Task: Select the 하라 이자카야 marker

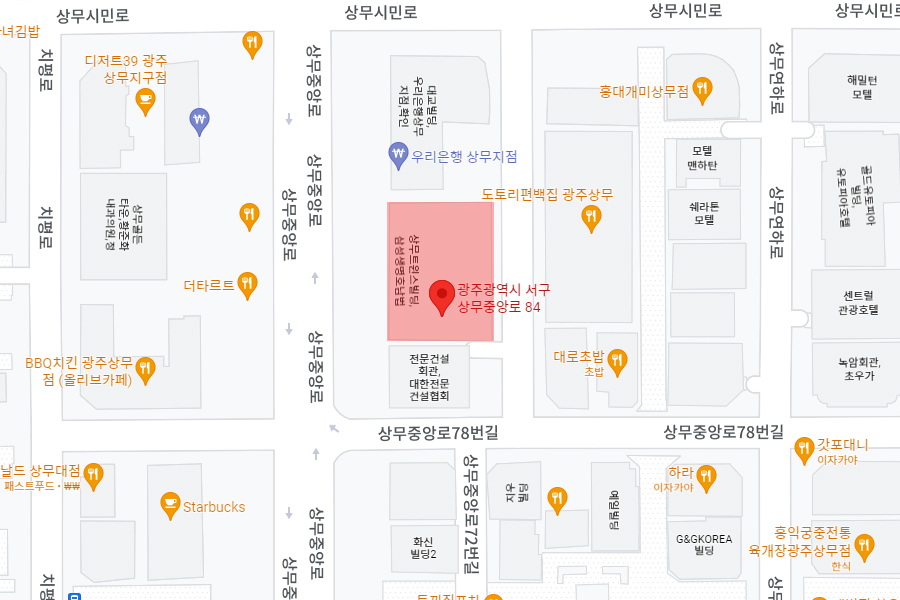Action: coord(707,477)
